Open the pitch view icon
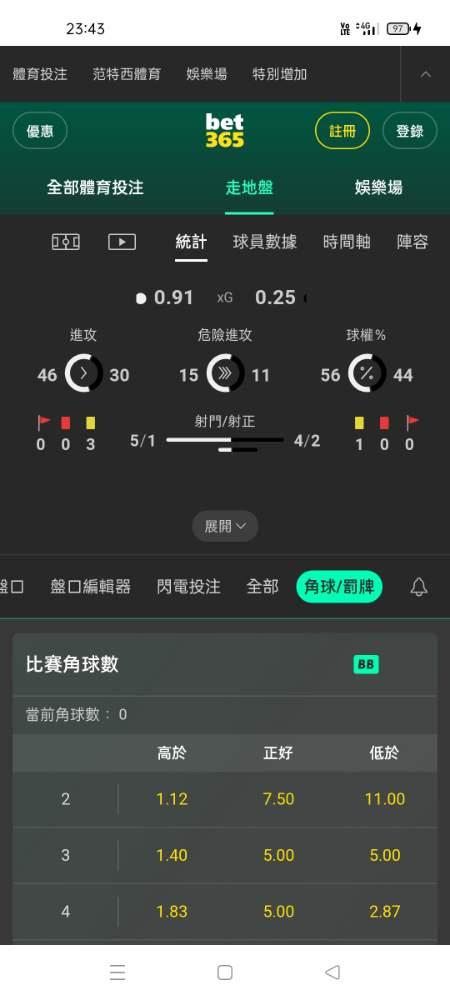This screenshot has width=450, height=1000. pos(65,242)
